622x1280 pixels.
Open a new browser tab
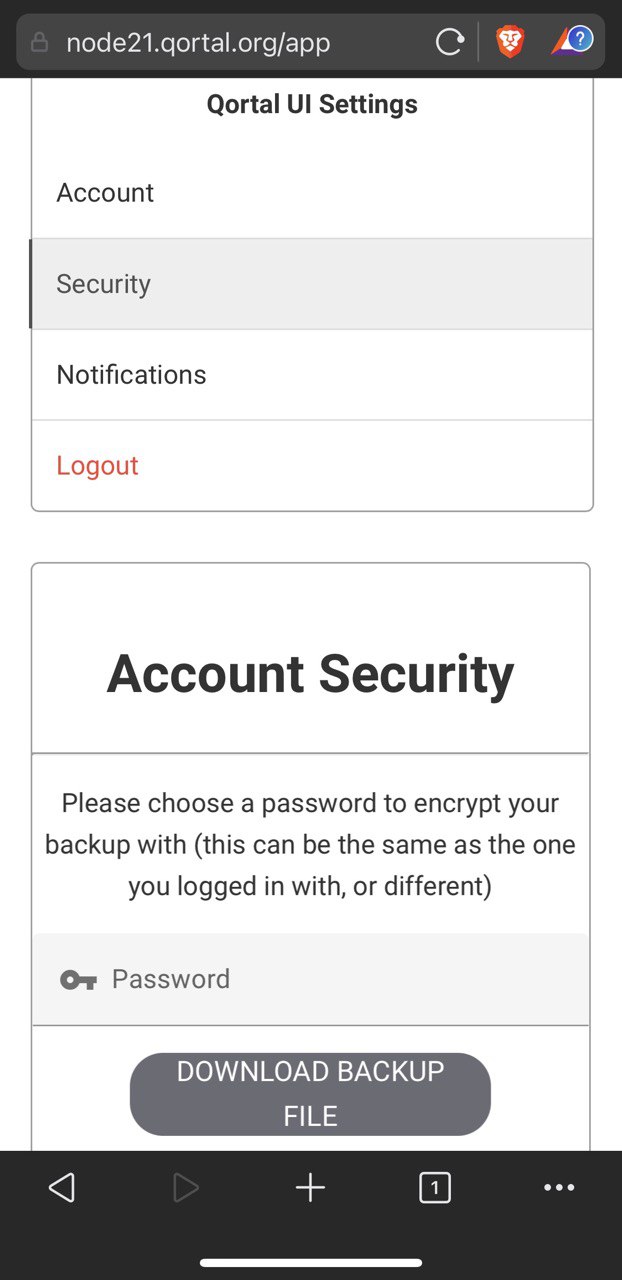click(310, 1187)
